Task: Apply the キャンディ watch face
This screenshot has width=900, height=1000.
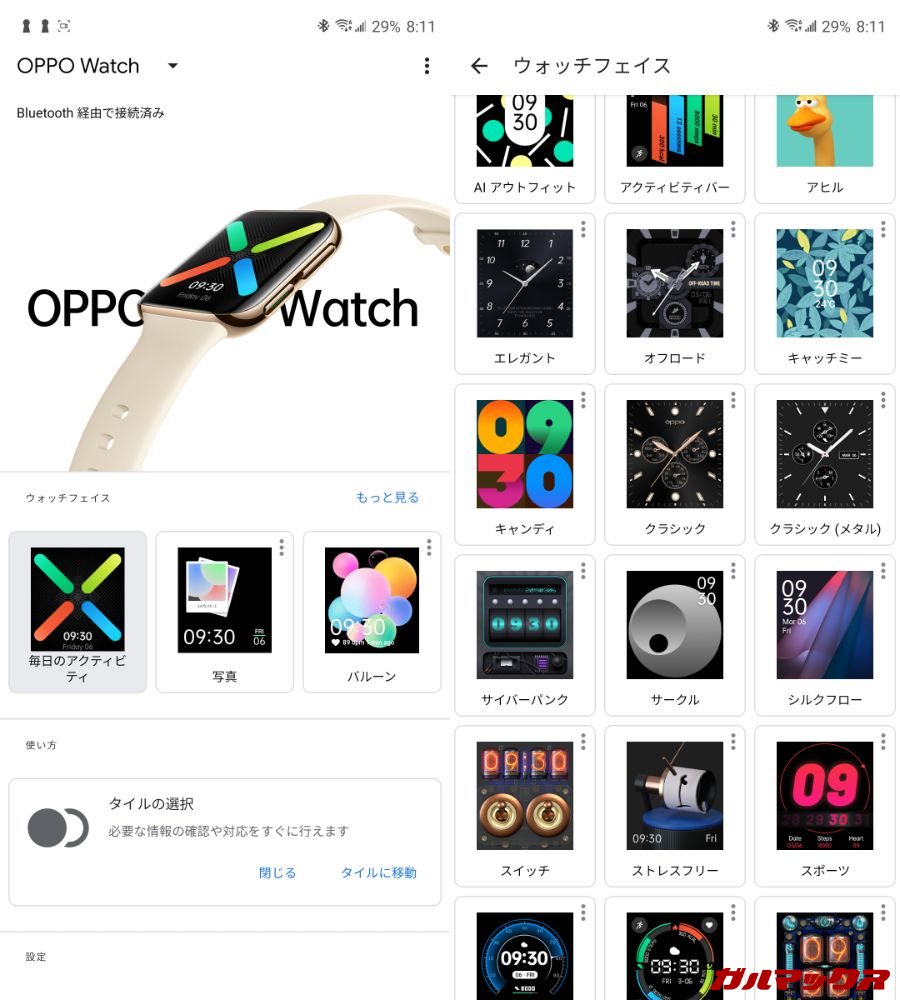Action: [525, 464]
